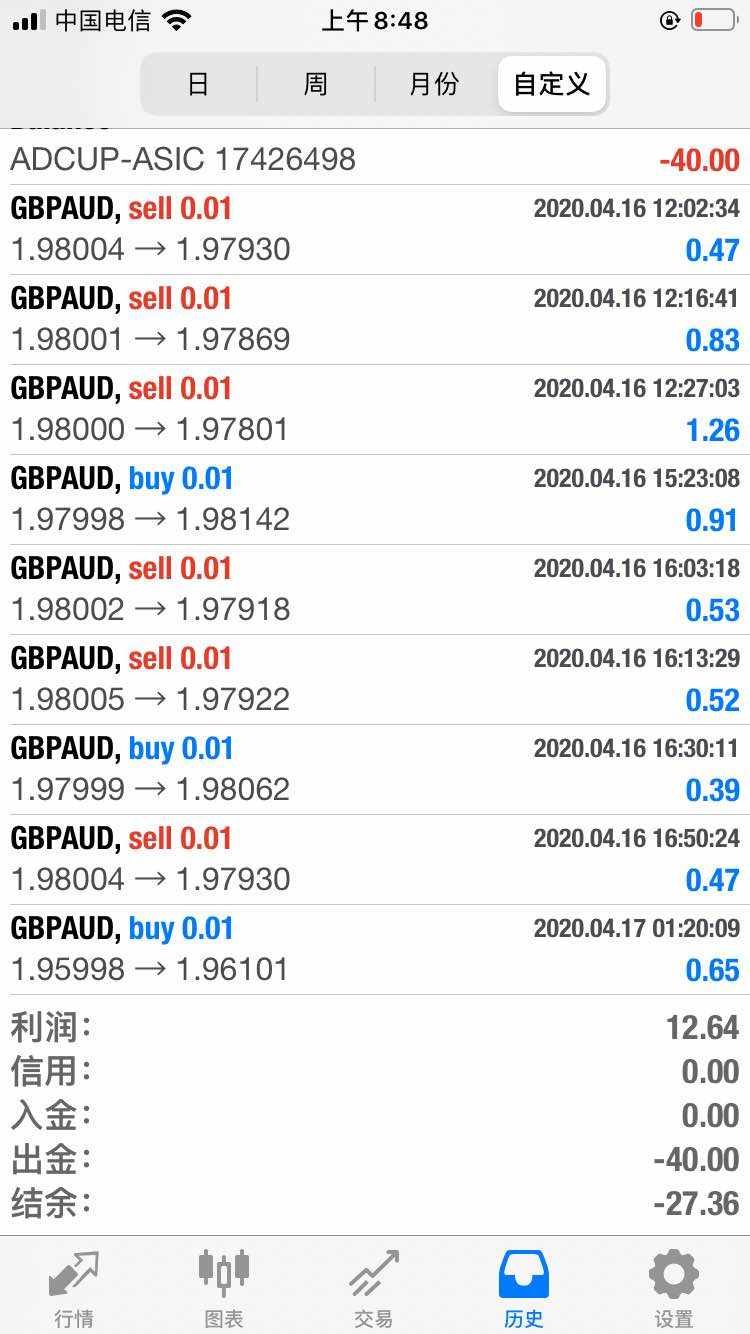Expand the GBPAUD sell trade at 12:02:34
The height and width of the screenshot is (1334, 750).
tap(375, 229)
